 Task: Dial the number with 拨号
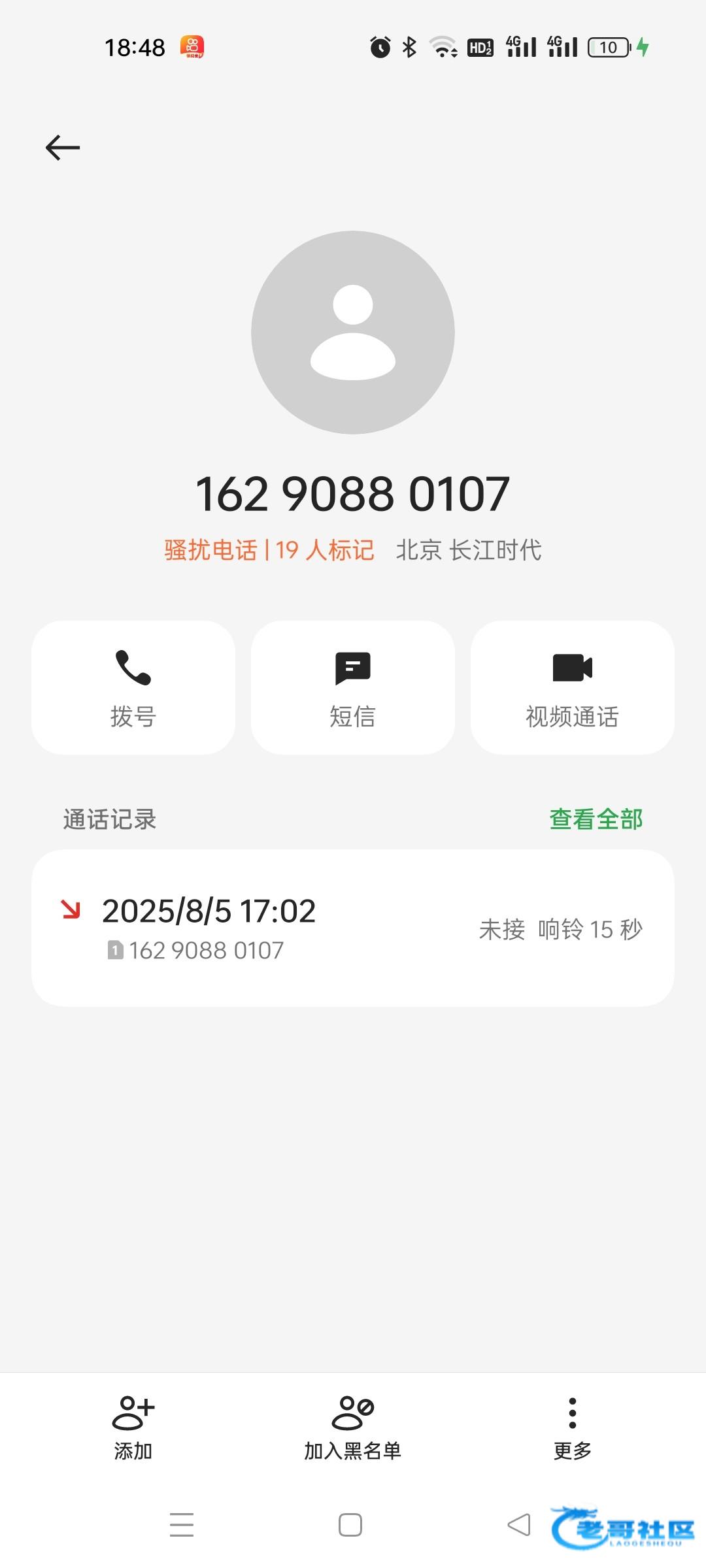click(133, 688)
